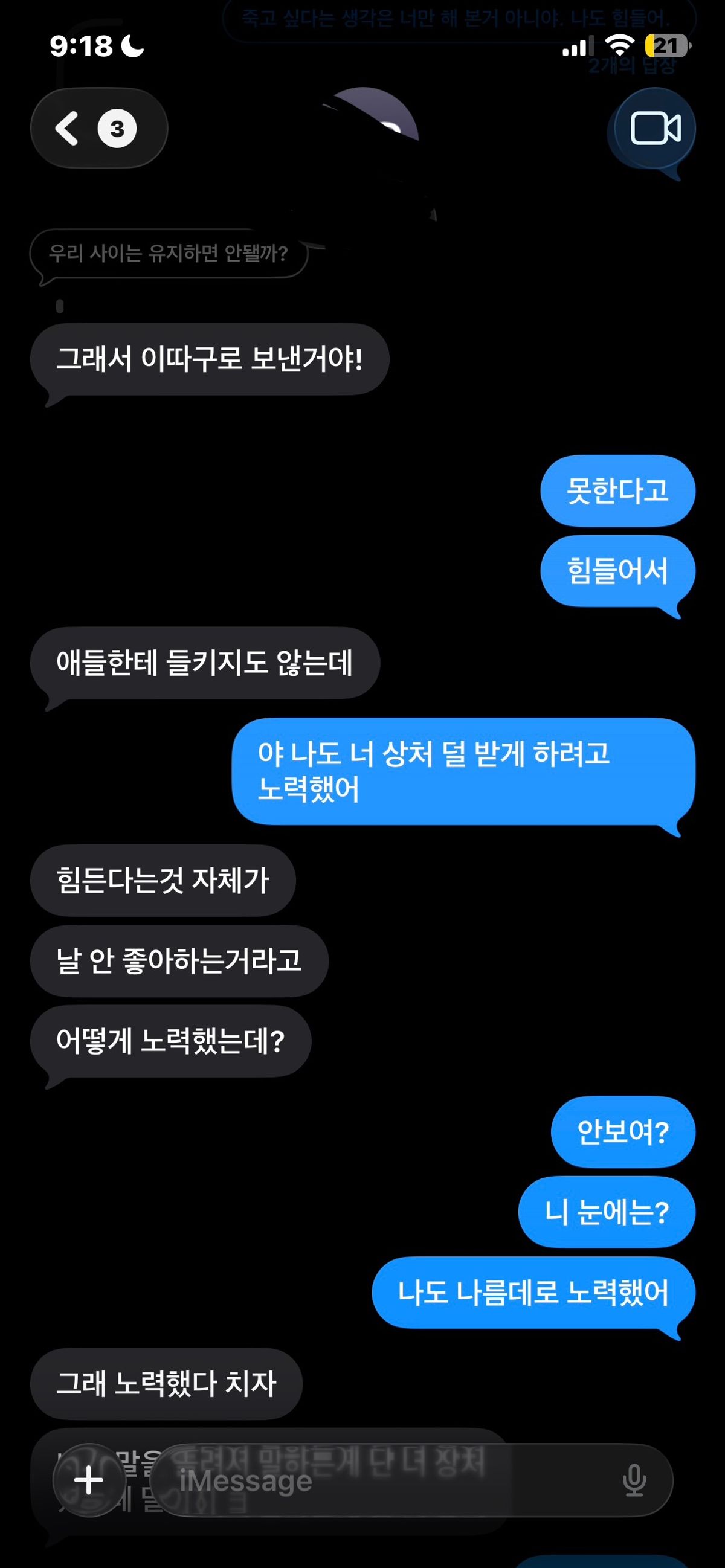Open the quoted reply thread "우리 사이는 유지하면 안될까?"

pos(168,253)
